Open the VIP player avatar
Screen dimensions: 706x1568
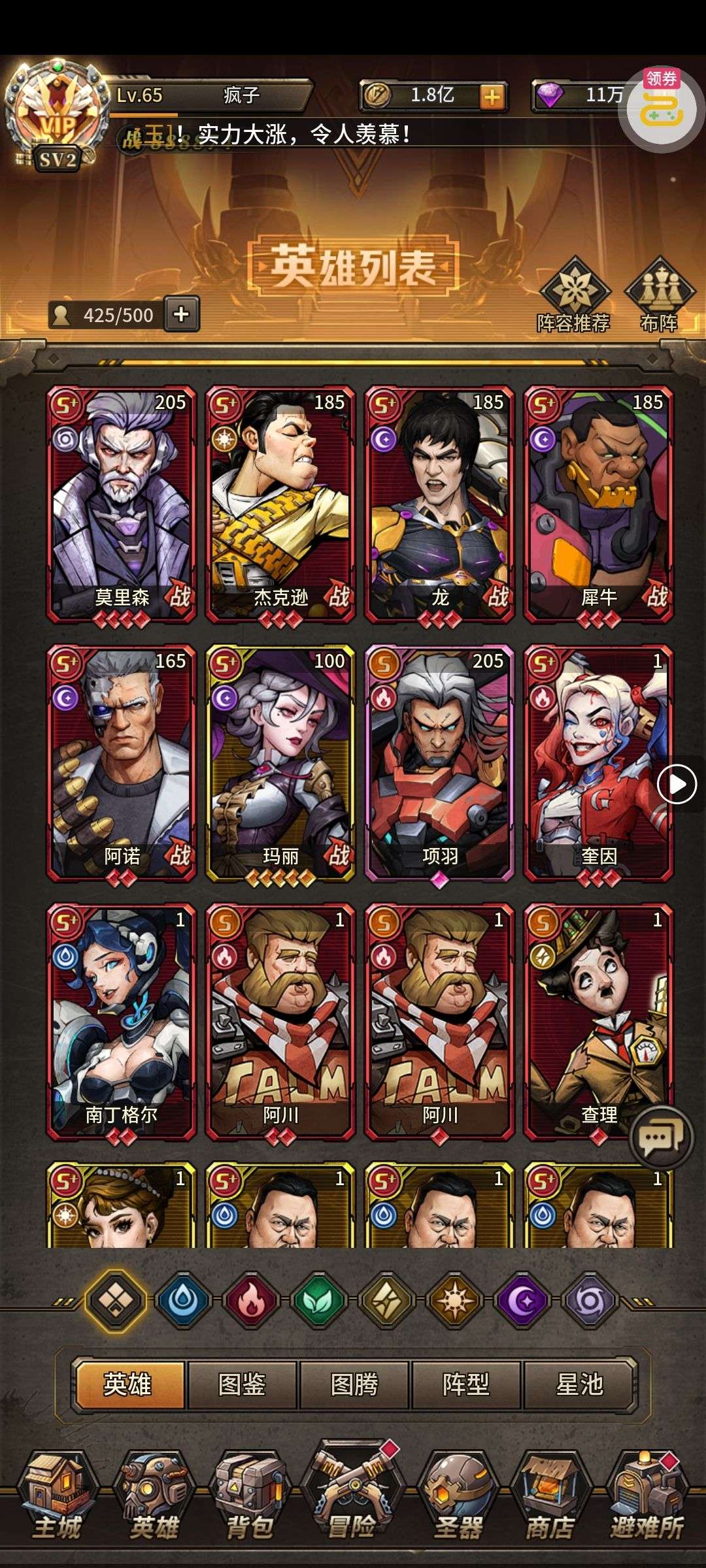pyautogui.click(x=58, y=114)
